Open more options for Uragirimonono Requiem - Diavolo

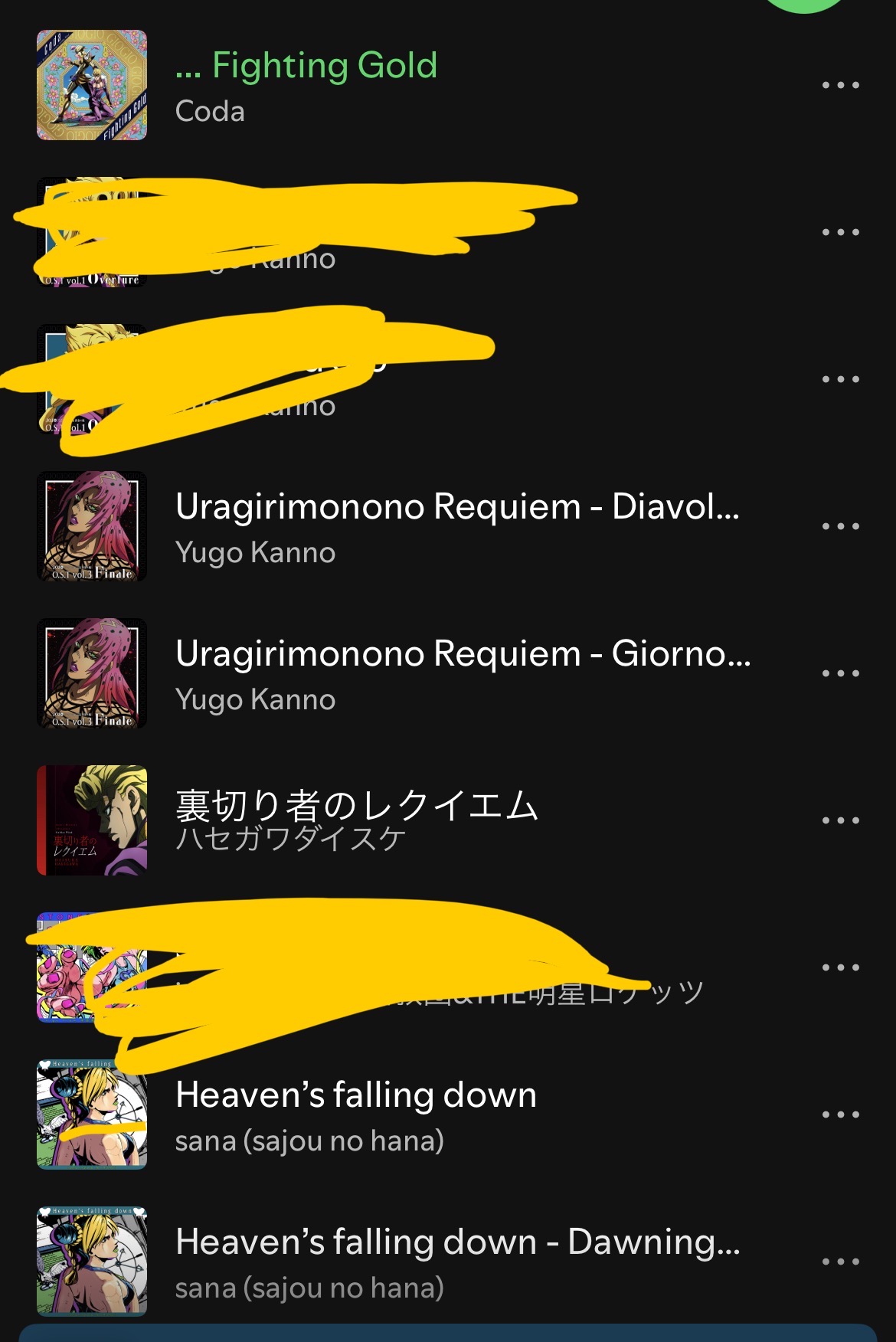pyautogui.click(x=840, y=526)
